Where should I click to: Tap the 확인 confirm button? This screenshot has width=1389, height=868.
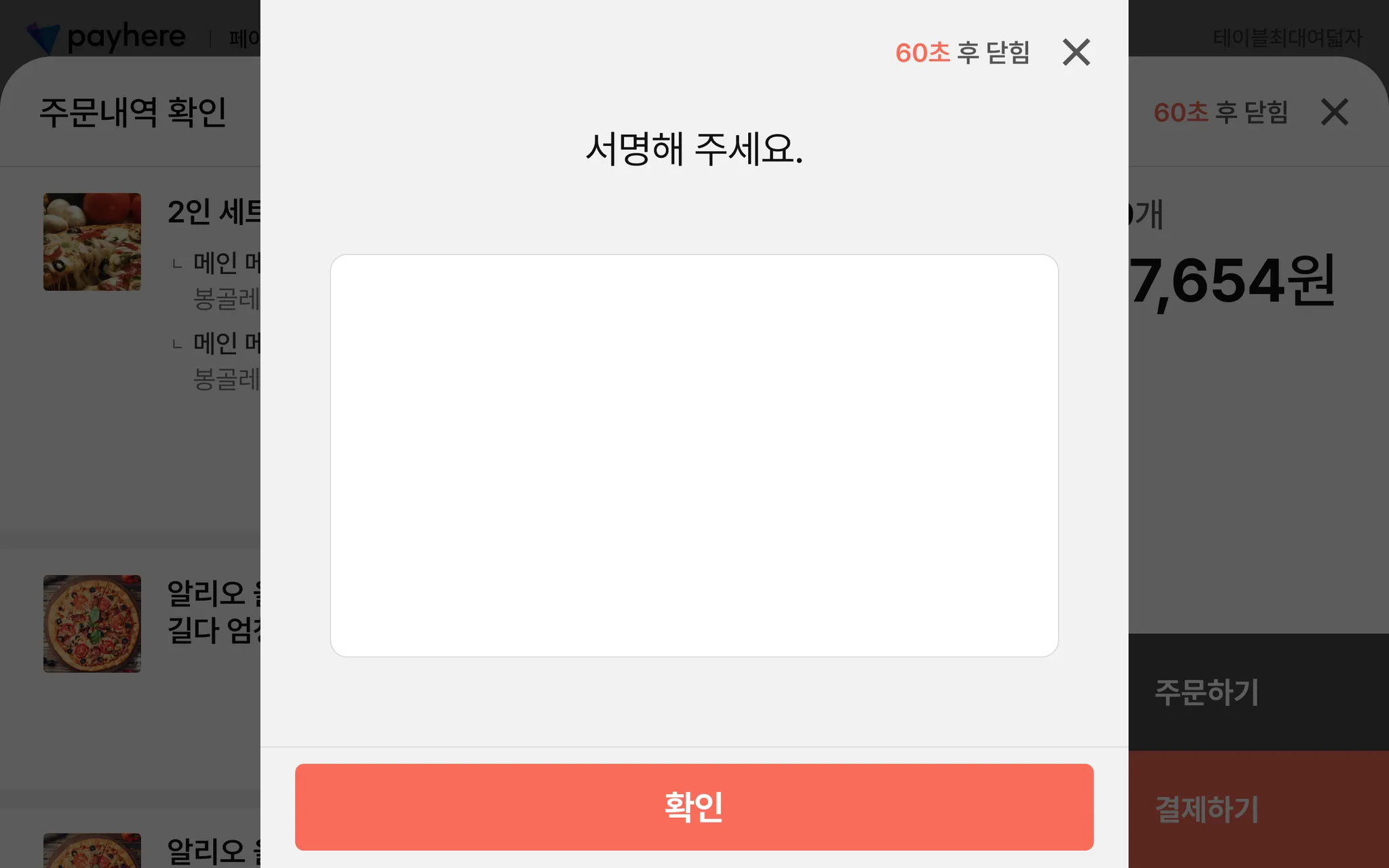694,807
